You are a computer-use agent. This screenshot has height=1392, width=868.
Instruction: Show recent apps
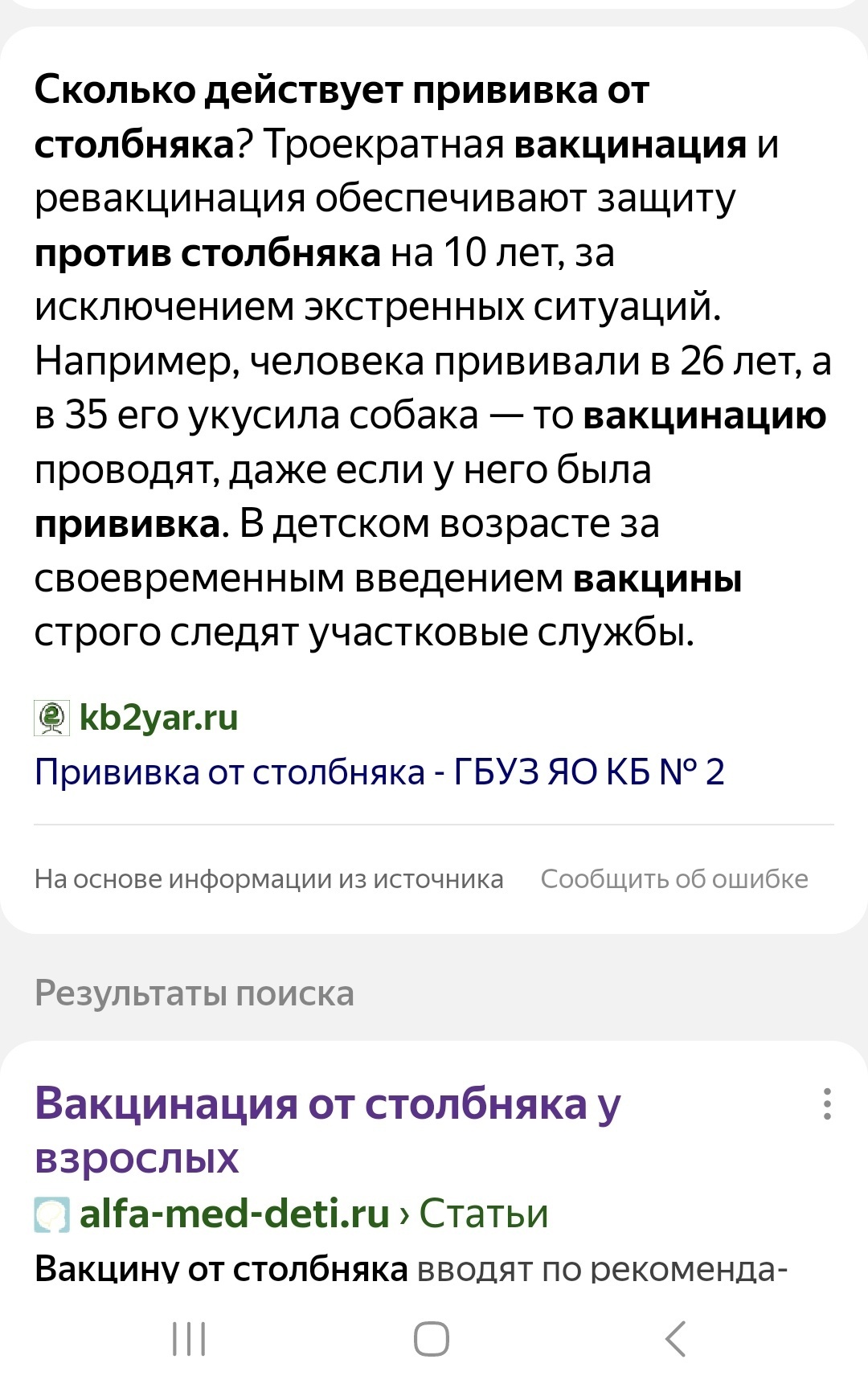(190, 1339)
